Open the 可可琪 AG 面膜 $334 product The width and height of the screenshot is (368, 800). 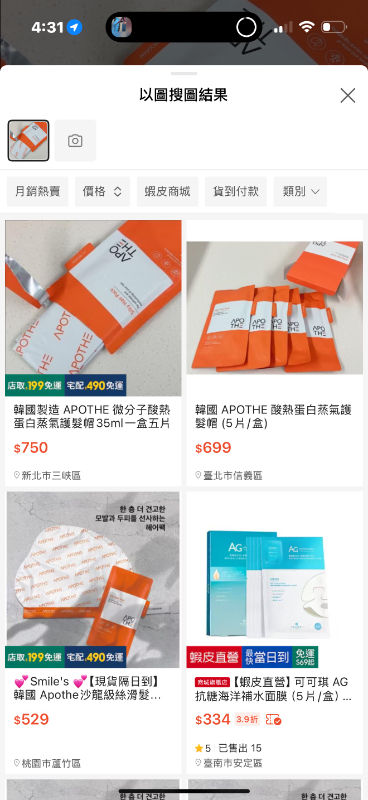275,633
